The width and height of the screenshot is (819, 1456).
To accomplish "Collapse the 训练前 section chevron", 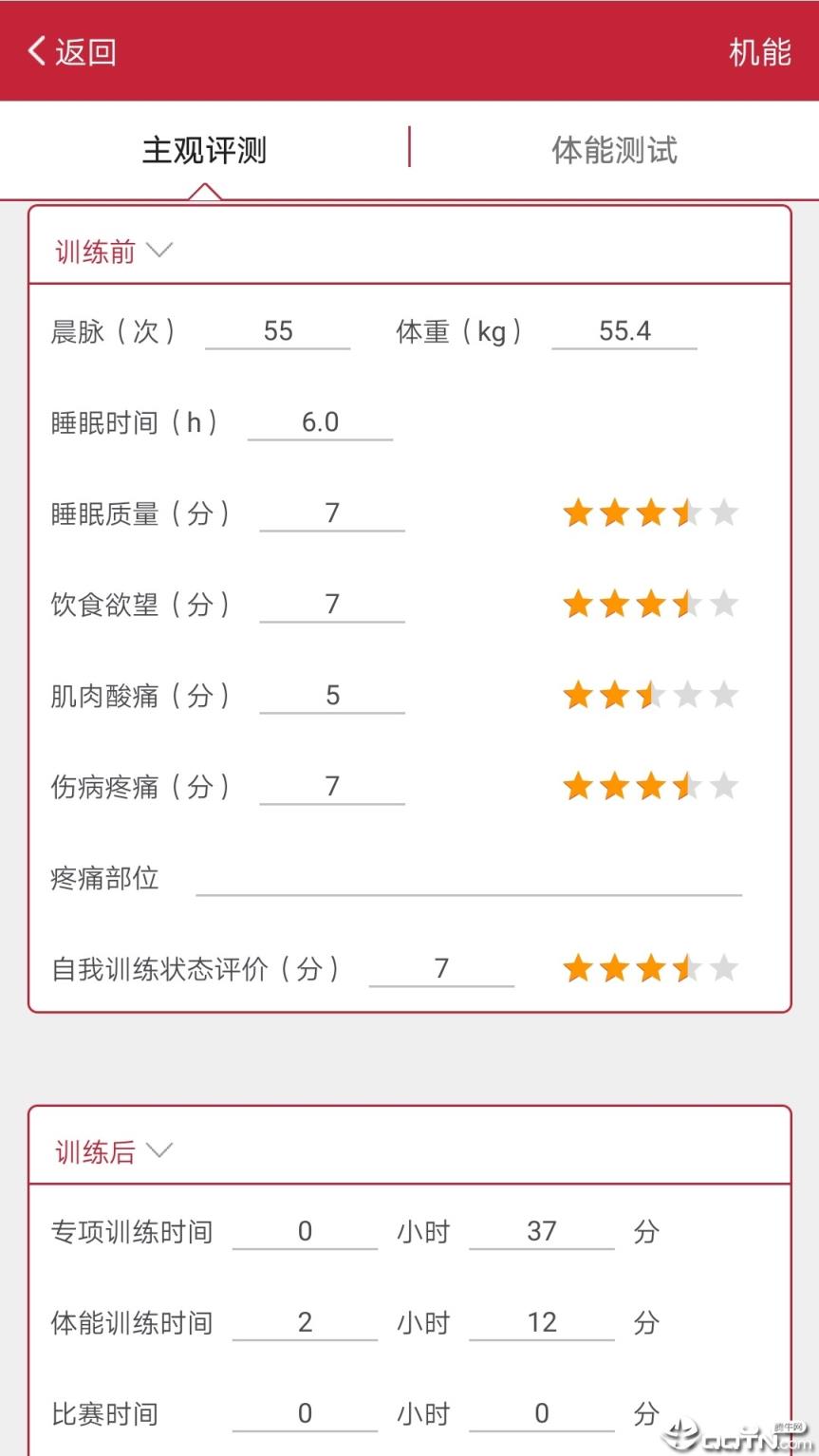I will click(x=158, y=250).
